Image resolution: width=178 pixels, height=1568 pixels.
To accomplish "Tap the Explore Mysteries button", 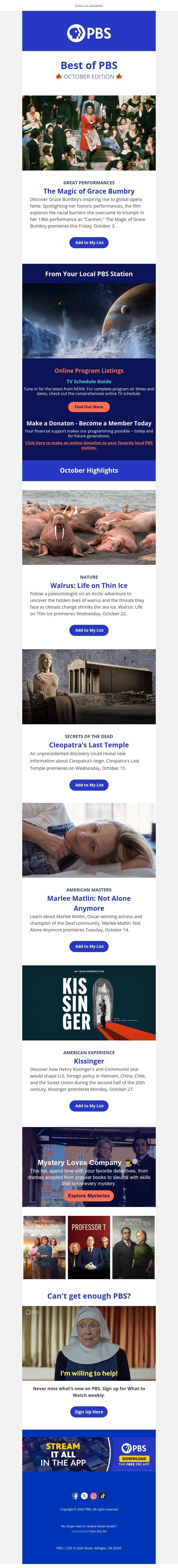I will point(89,1195).
